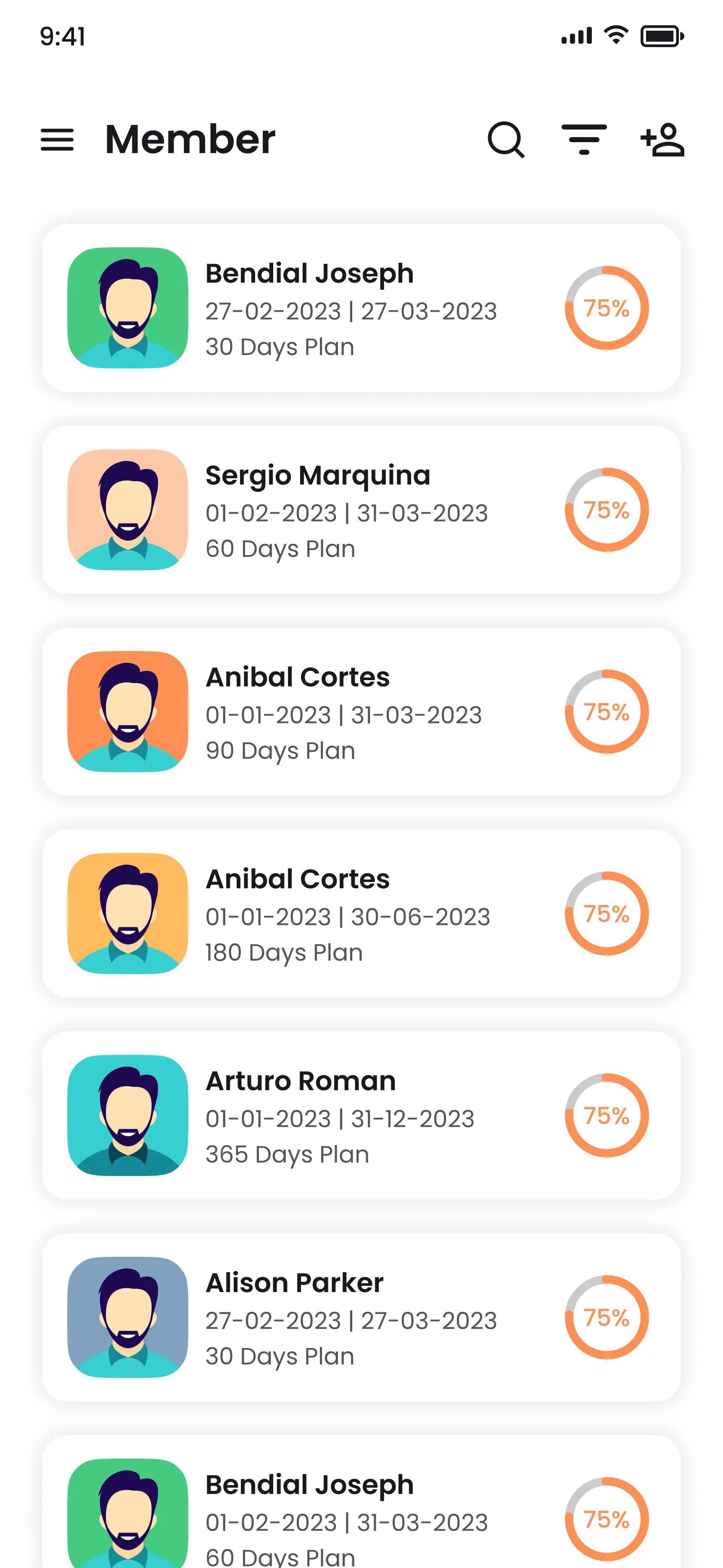Image resolution: width=723 pixels, height=1568 pixels.
Task: Open the hamburger navigation menu
Action: coord(57,140)
